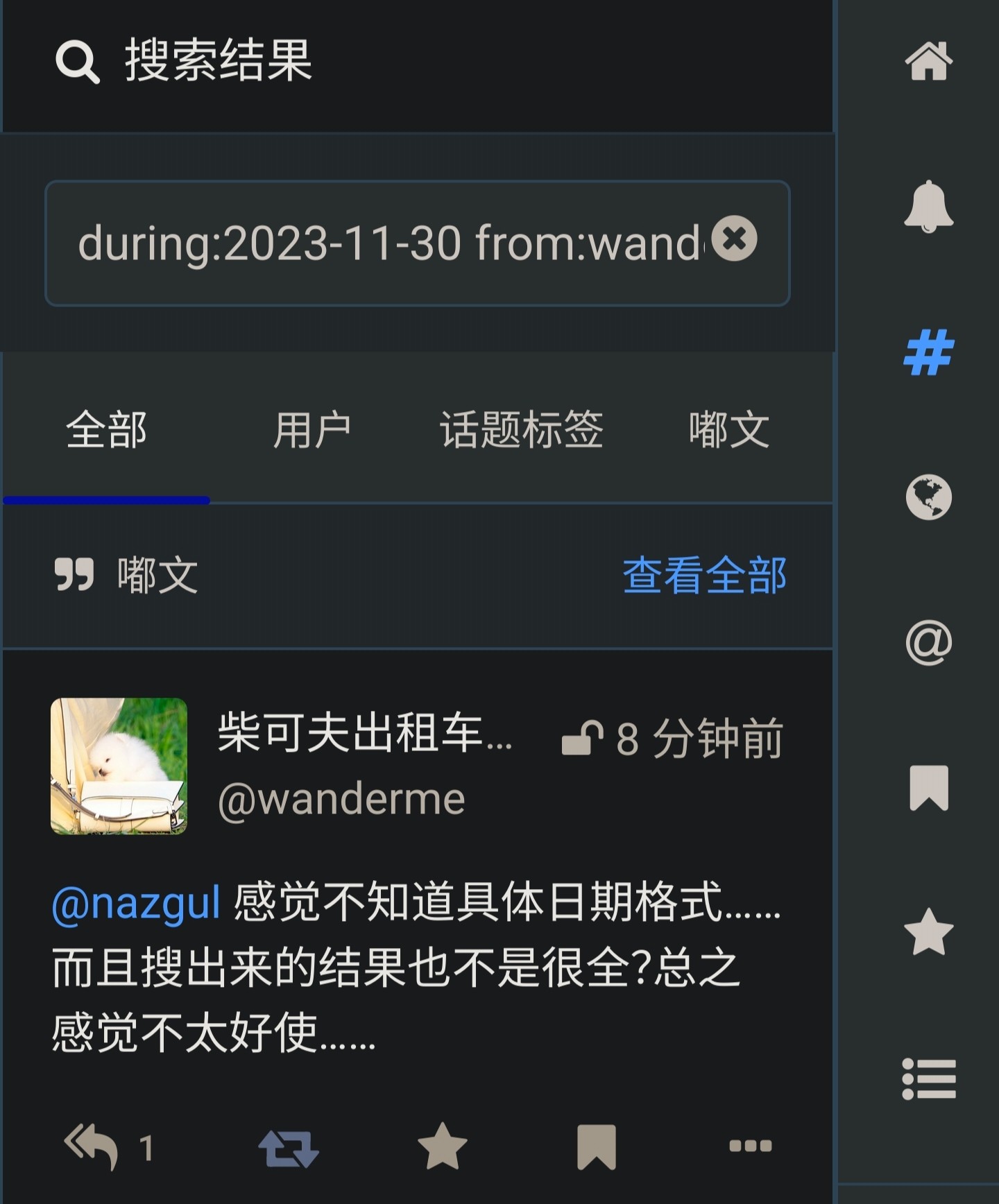Open the notifications bell
999x1204 pixels.
(x=928, y=207)
